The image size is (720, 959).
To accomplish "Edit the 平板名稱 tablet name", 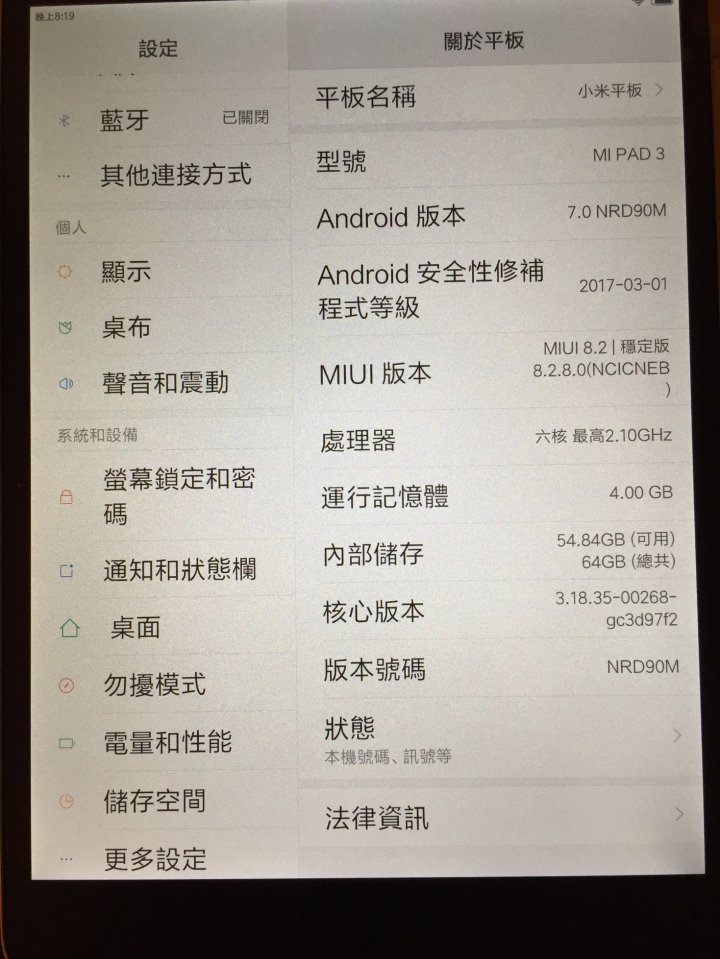I will tap(490, 97).
